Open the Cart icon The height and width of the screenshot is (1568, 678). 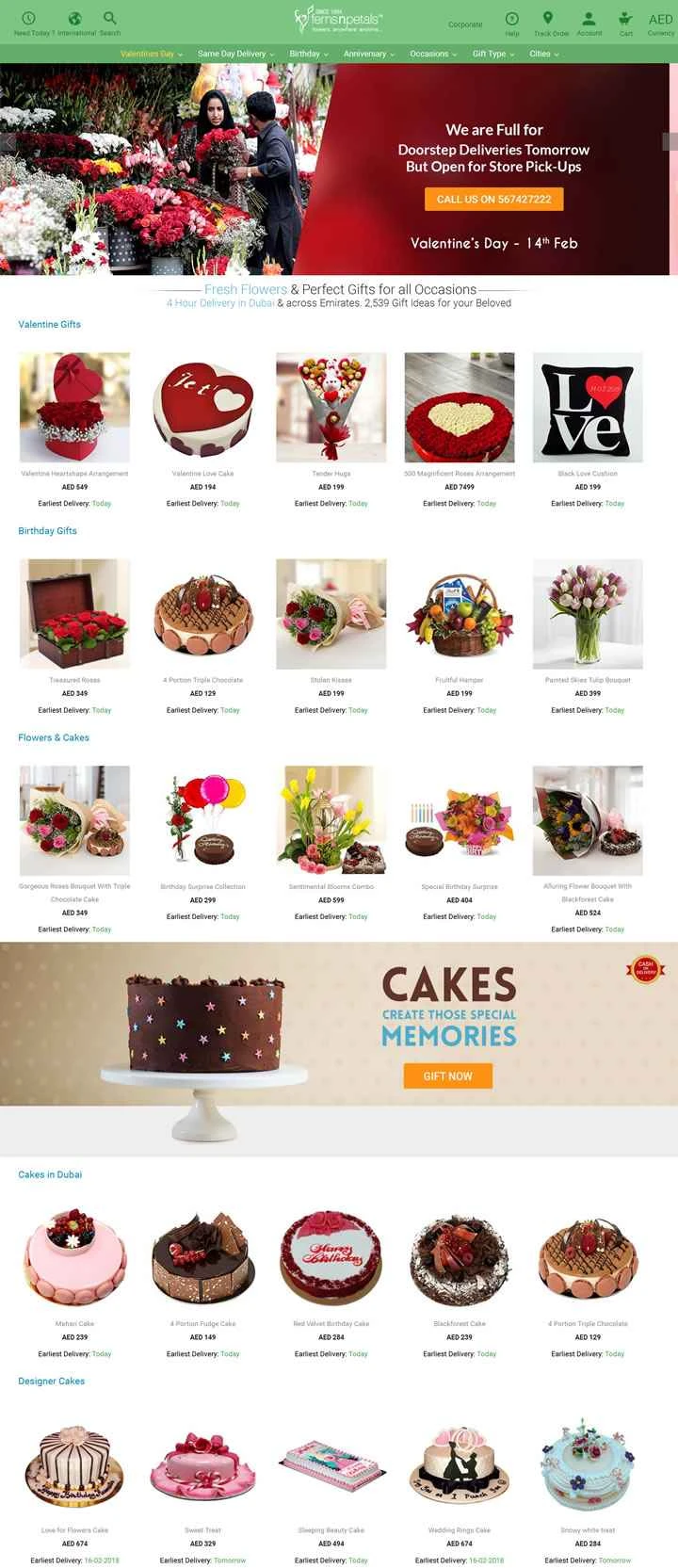pyautogui.click(x=625, y=21)
